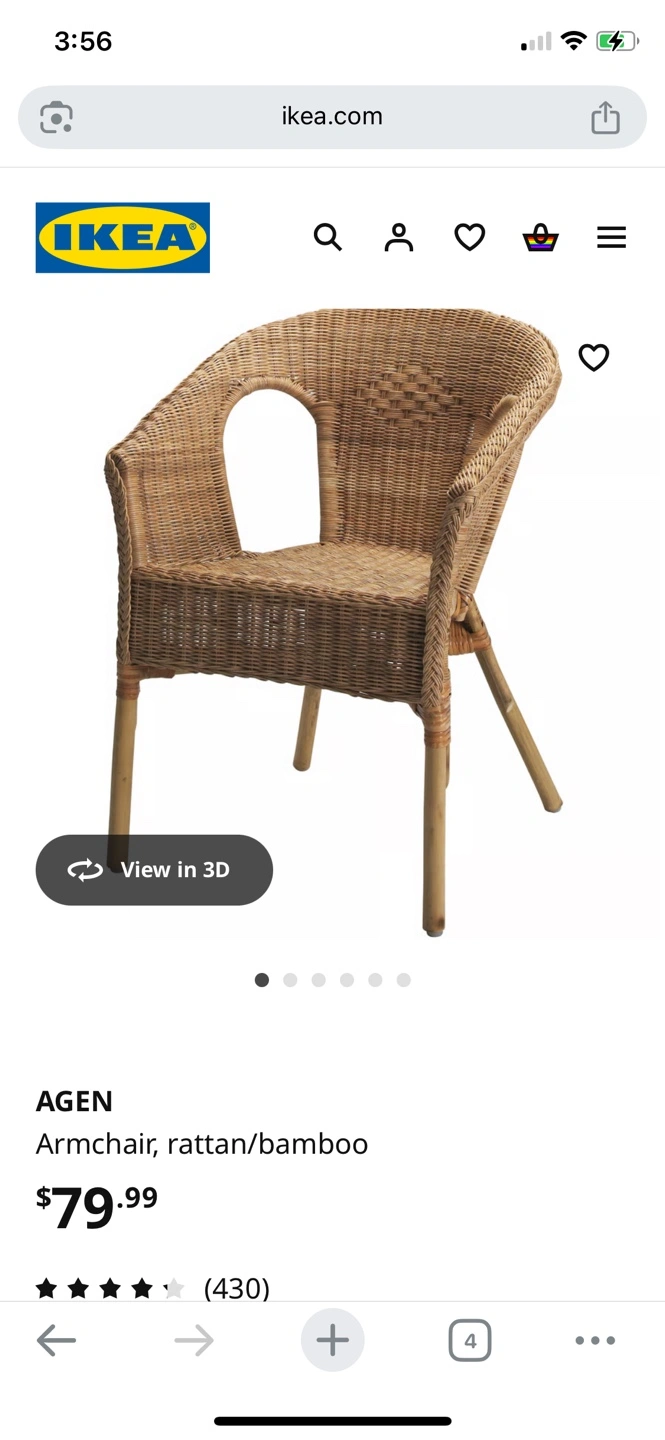
Task: Open the shopping basket
Action: pyautogui.click(x=541, y=237)
